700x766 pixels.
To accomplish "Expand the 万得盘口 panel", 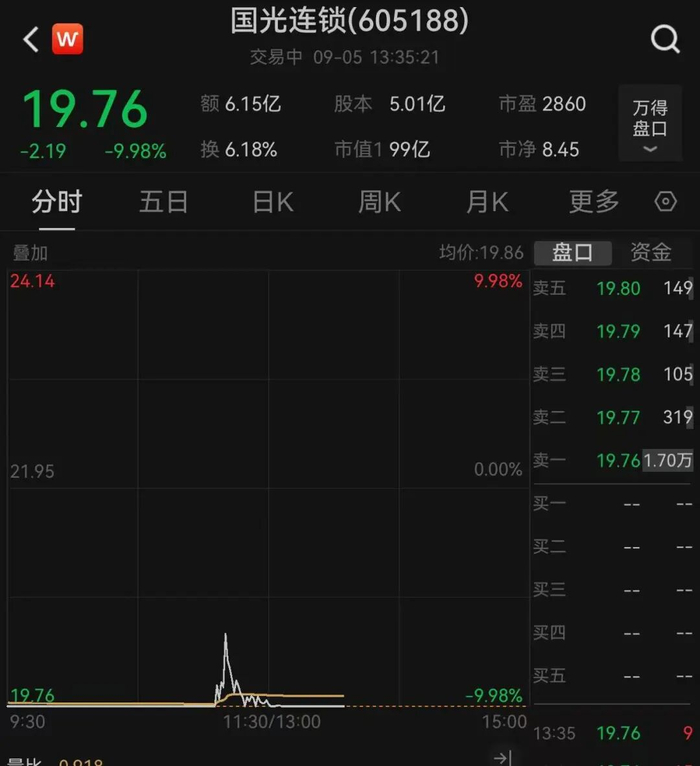I will coord(650,123).
